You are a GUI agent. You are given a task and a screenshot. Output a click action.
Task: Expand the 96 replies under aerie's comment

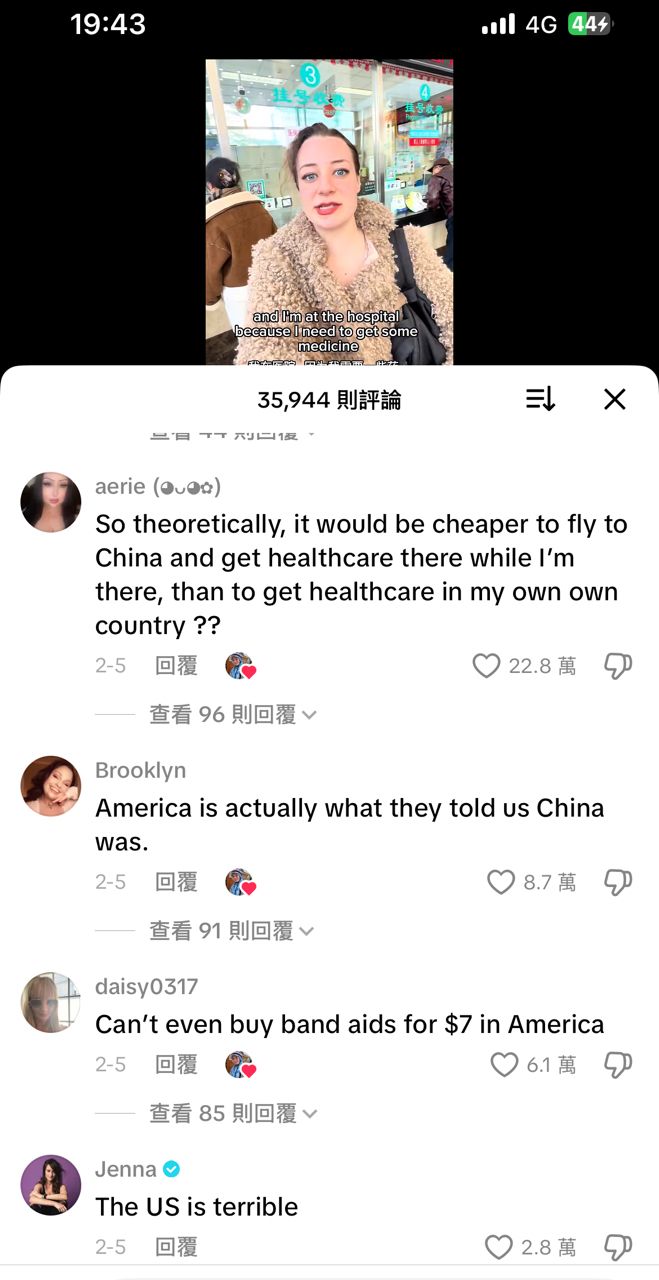(x=232, y=715)
